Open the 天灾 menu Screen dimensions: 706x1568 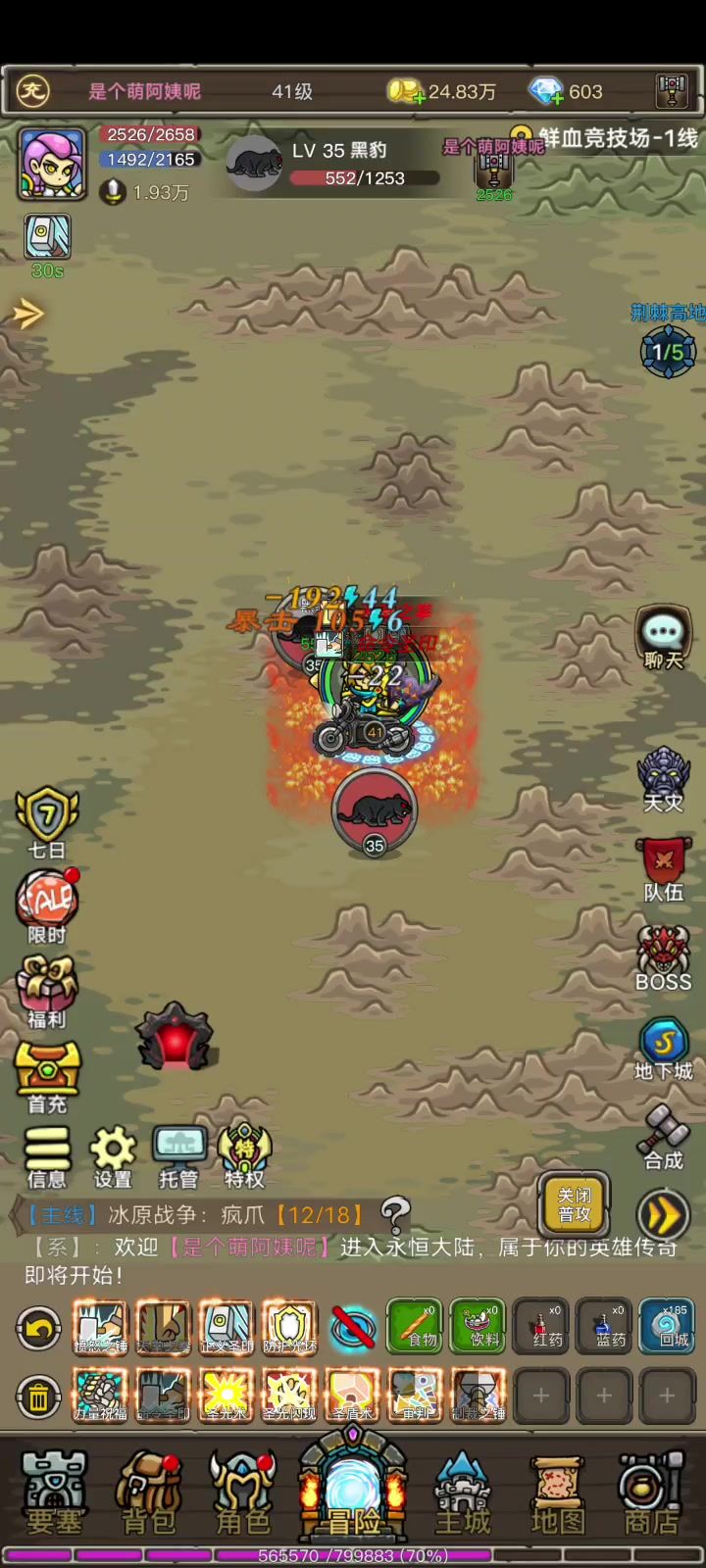[664, 777]
